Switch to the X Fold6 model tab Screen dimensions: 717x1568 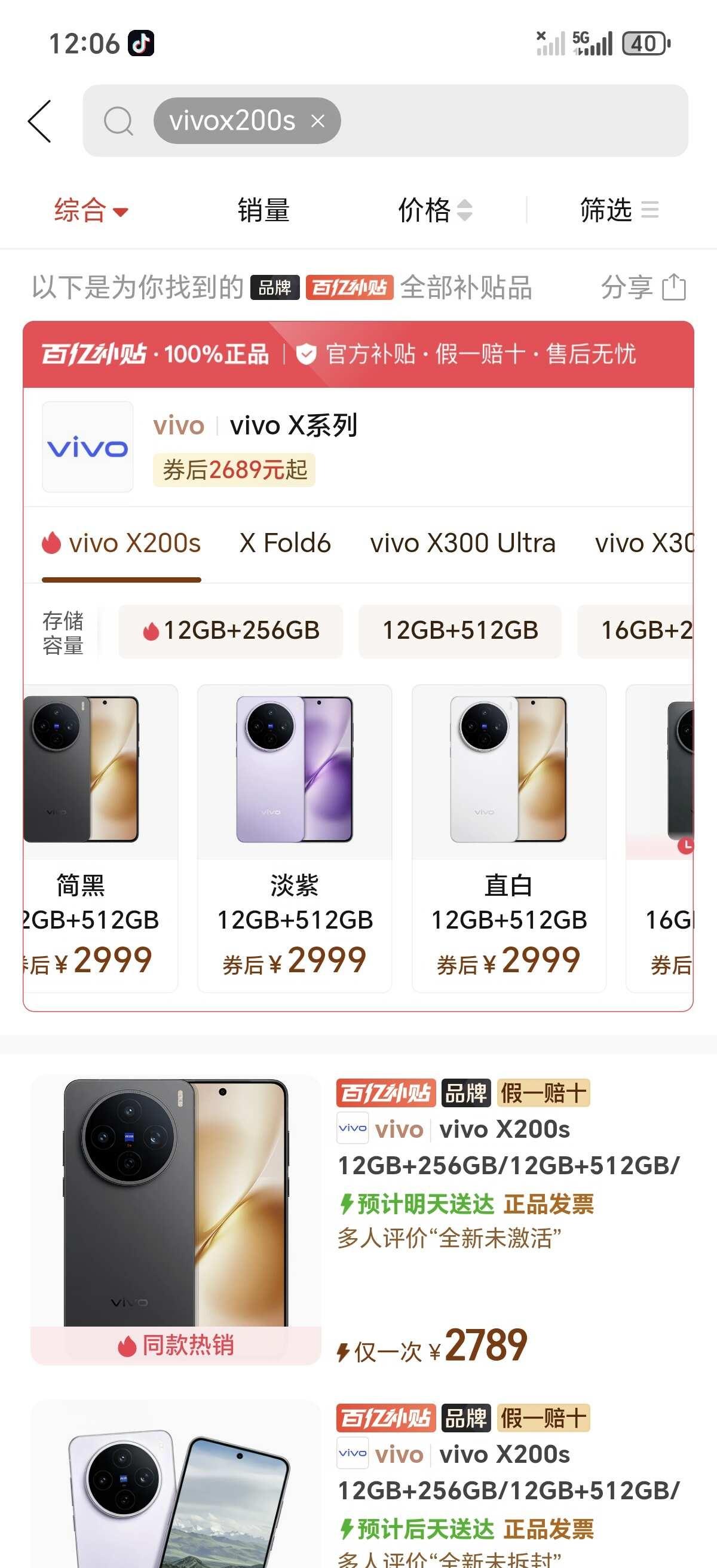click(x=285, y=543)
